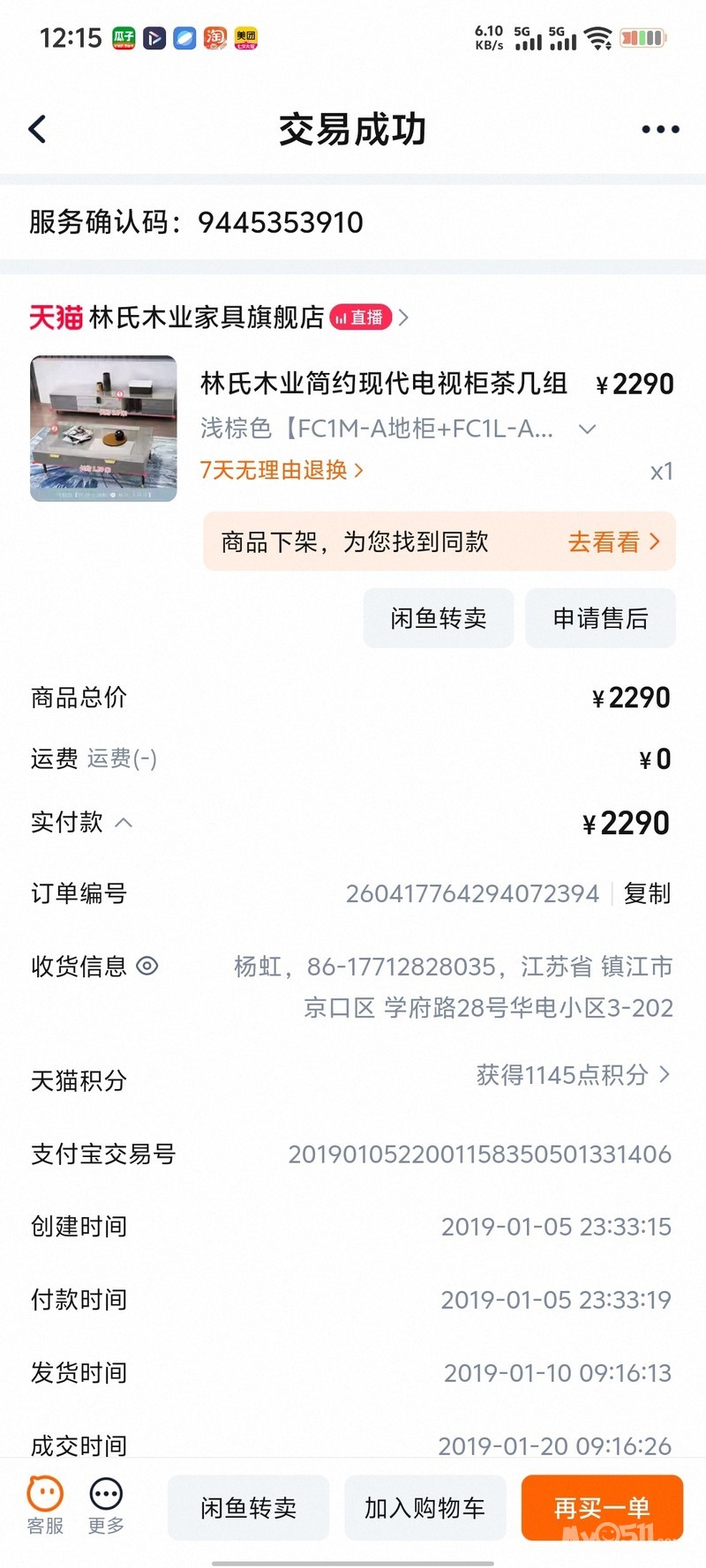Open the 更多 options at the bottom
The height and width of the screenshot is (1568, 706).
tap(106, 1505)
